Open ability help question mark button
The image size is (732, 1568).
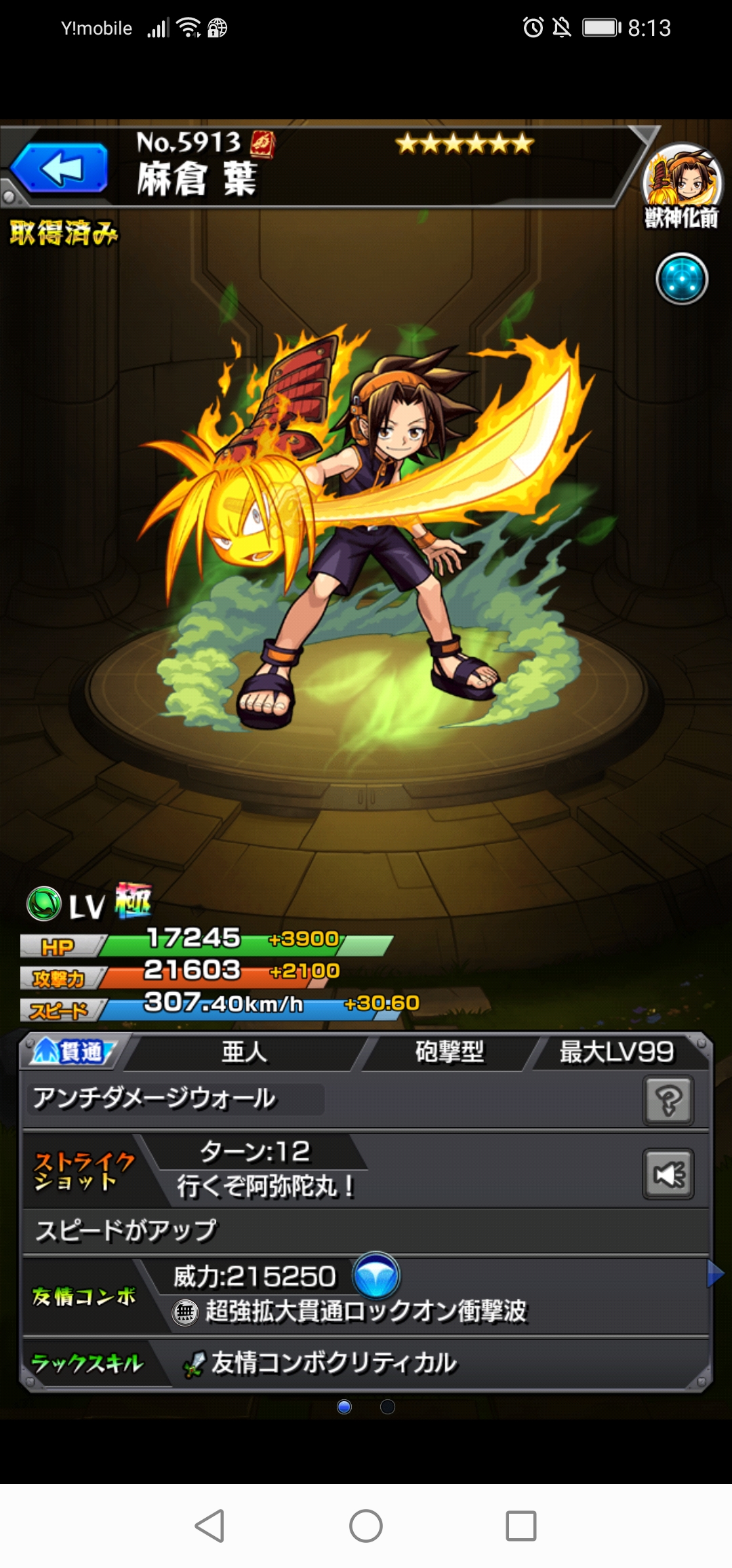(668, 1099)
